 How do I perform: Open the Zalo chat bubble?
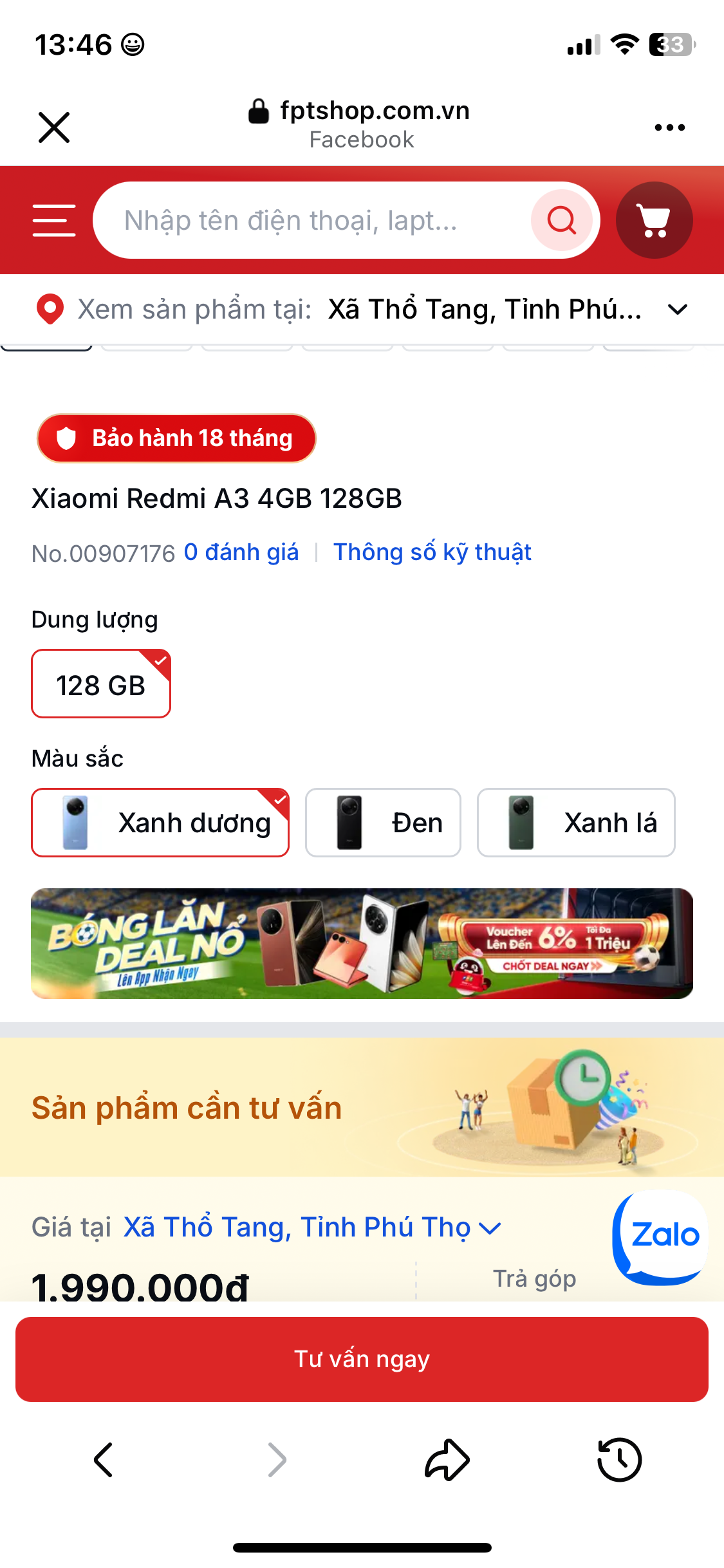[661, 1237]
